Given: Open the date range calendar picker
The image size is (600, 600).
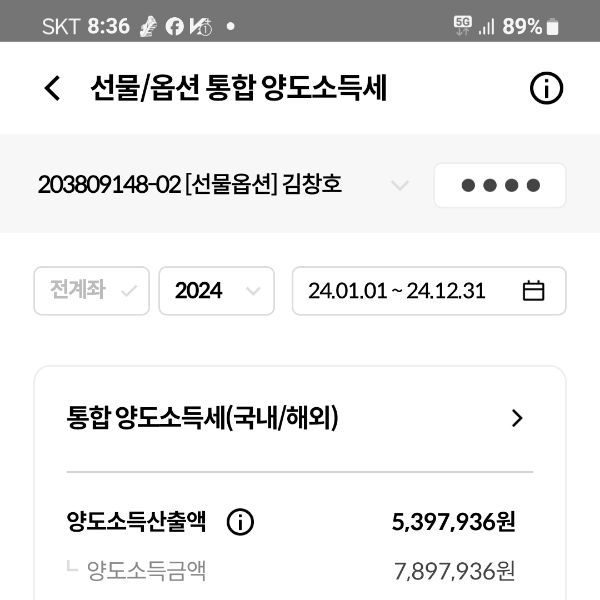Looking at the screenshot, I should tap(533, 291).
